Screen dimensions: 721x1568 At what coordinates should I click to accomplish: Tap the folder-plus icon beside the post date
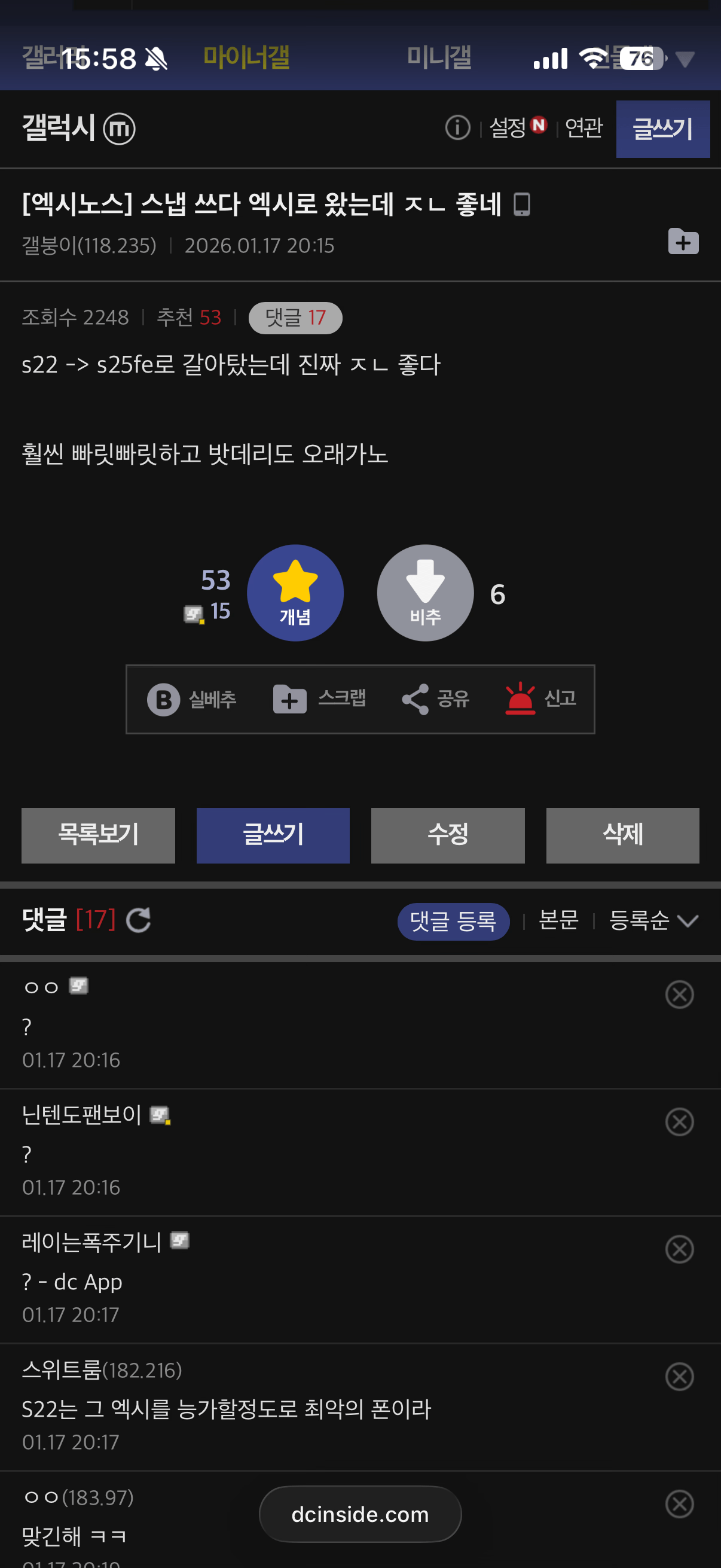click(683, 242)
